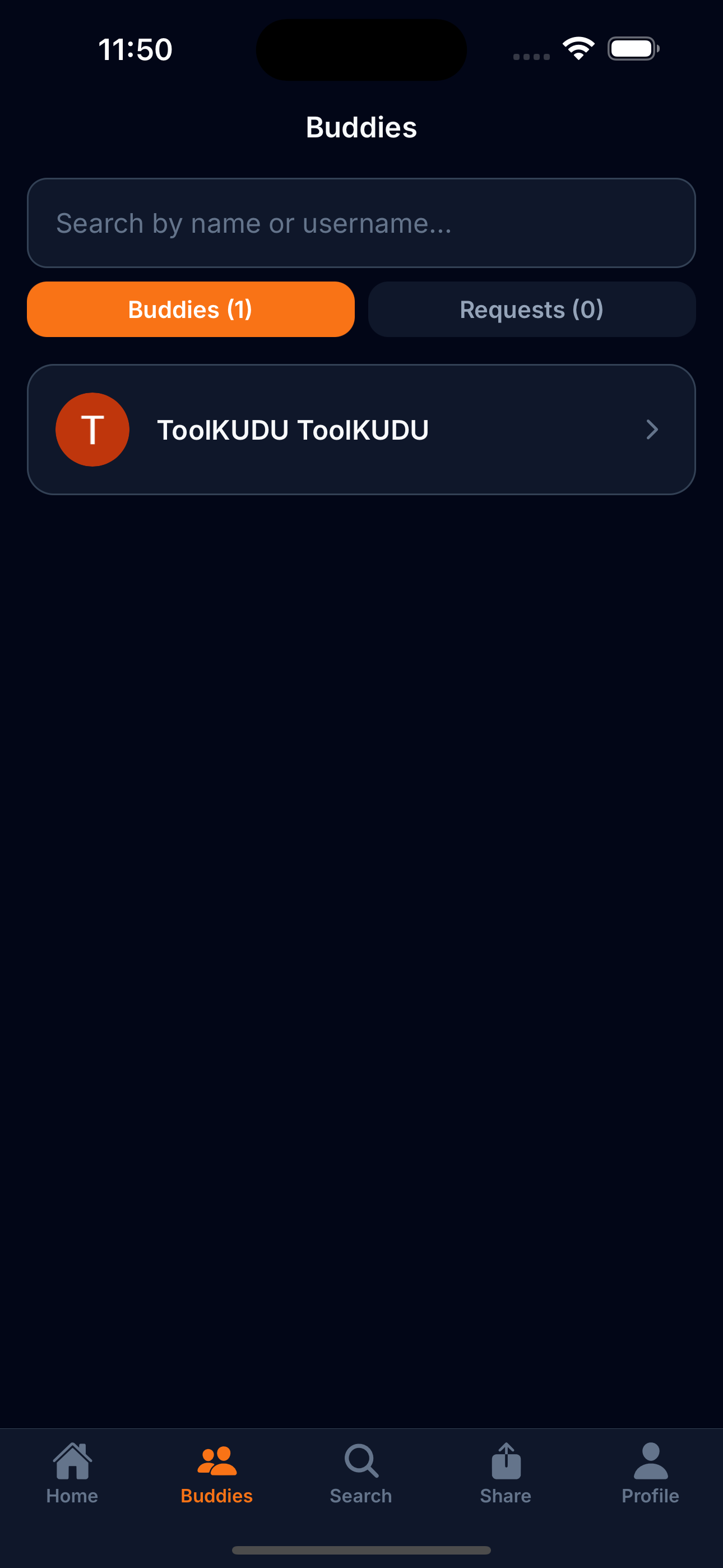Open the Profile tab
Viewport: 723px width, 1568px height.
click(650, 1473)
